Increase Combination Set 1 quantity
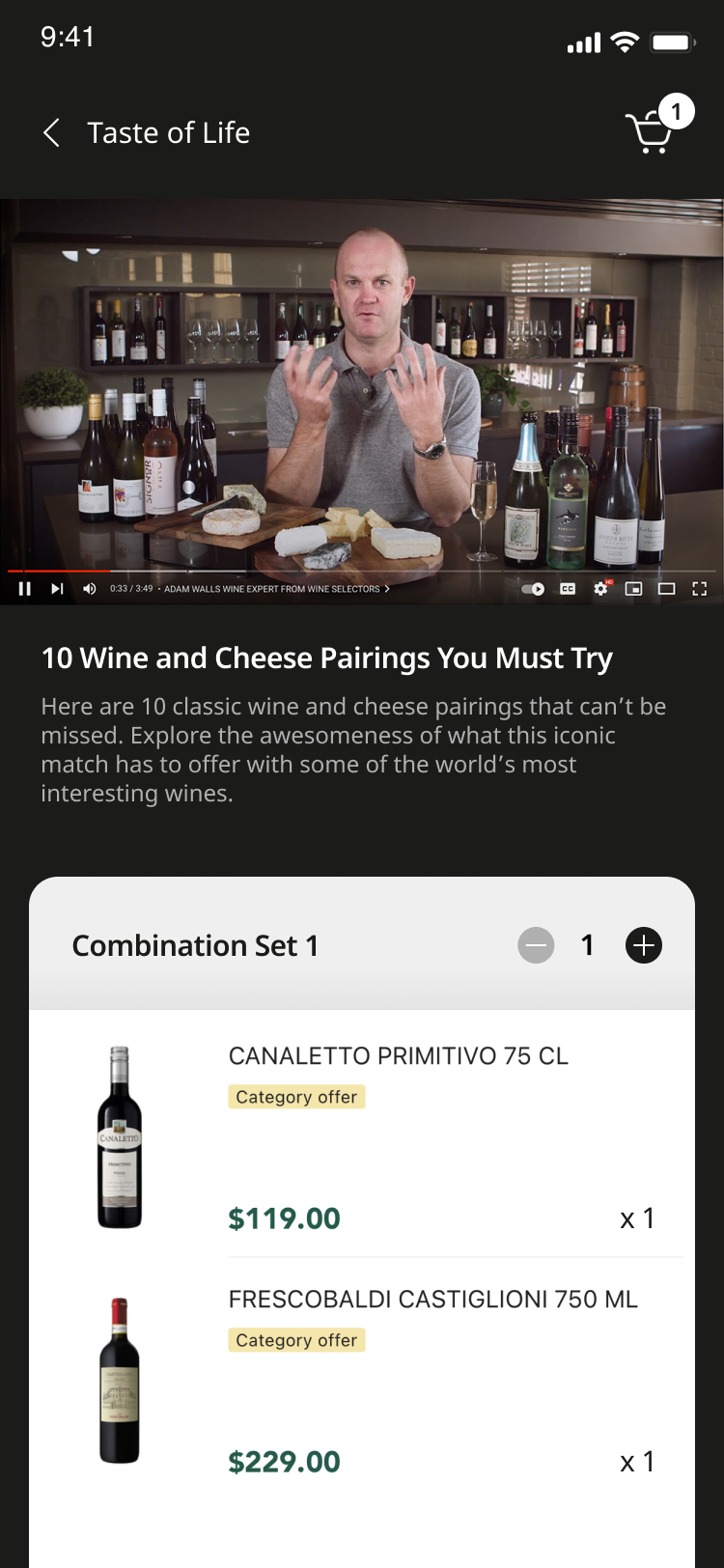 pyautogui.click(x=644, y=945)
